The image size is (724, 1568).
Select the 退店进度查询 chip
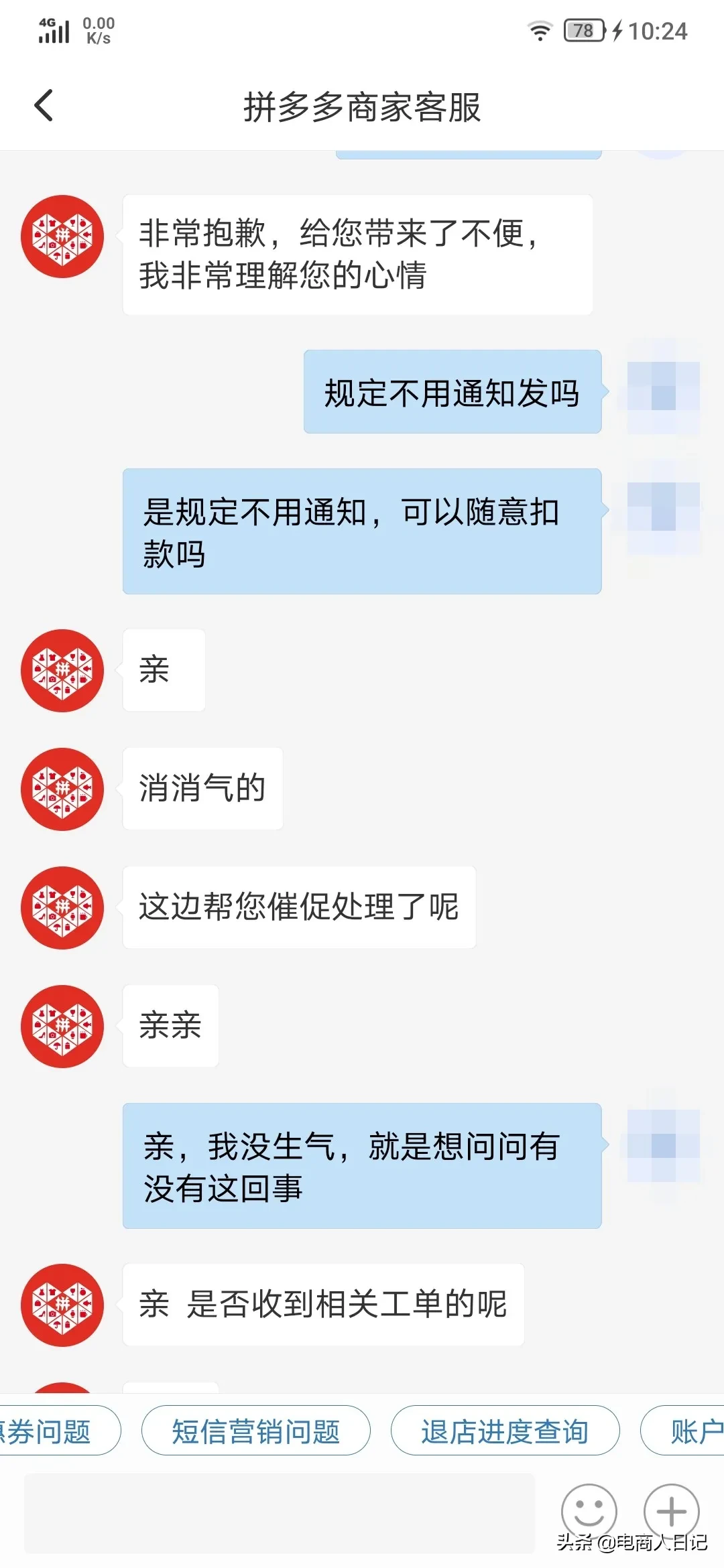504,1431
